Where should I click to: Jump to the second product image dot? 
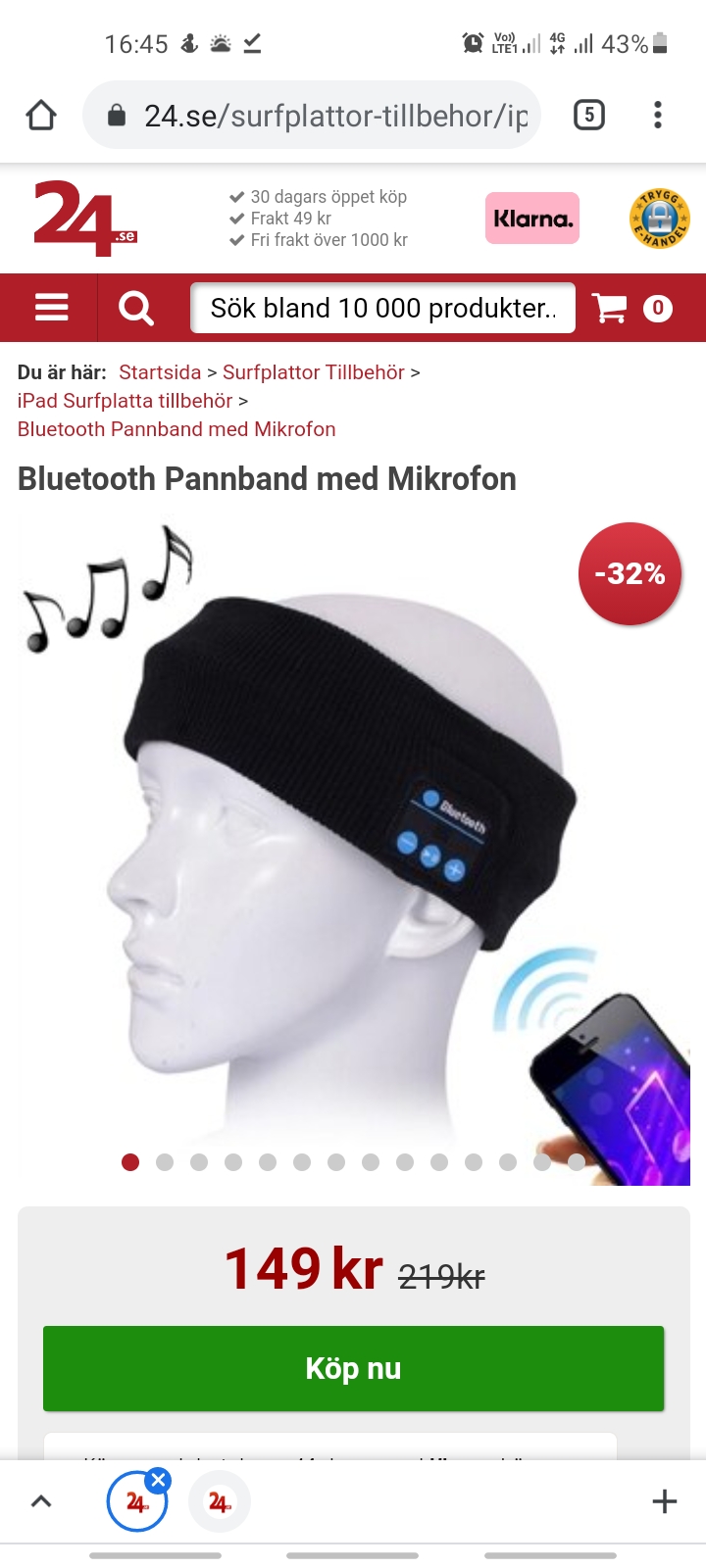point(165,1162)
